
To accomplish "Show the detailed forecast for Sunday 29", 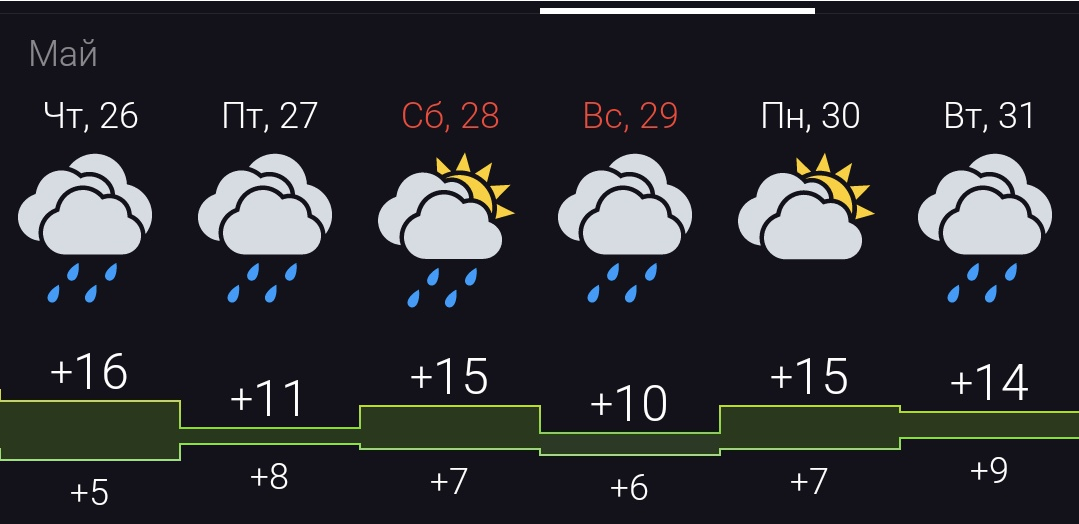I will point(630,117).
